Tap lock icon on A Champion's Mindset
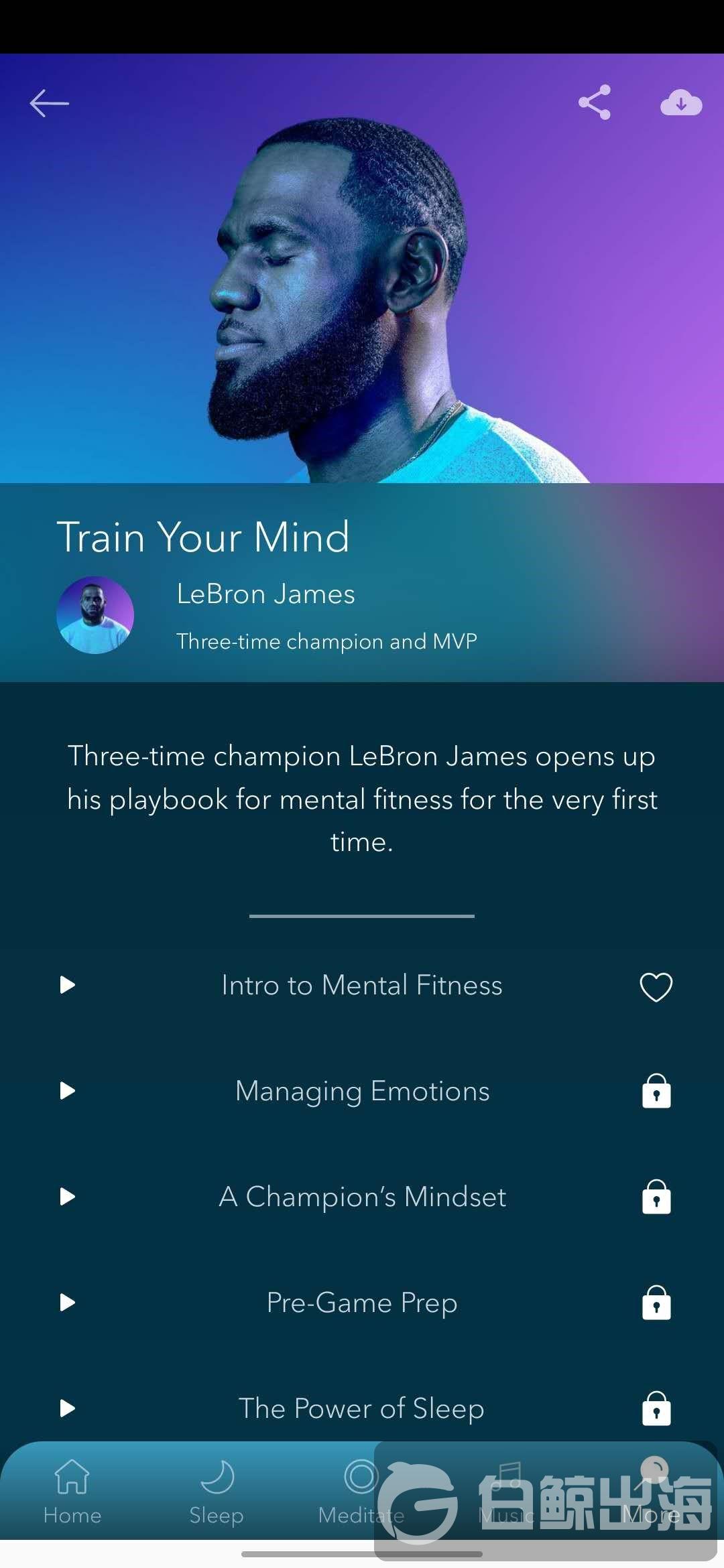The height and width of the screenshot is (1568, 724). (656, 1197)
